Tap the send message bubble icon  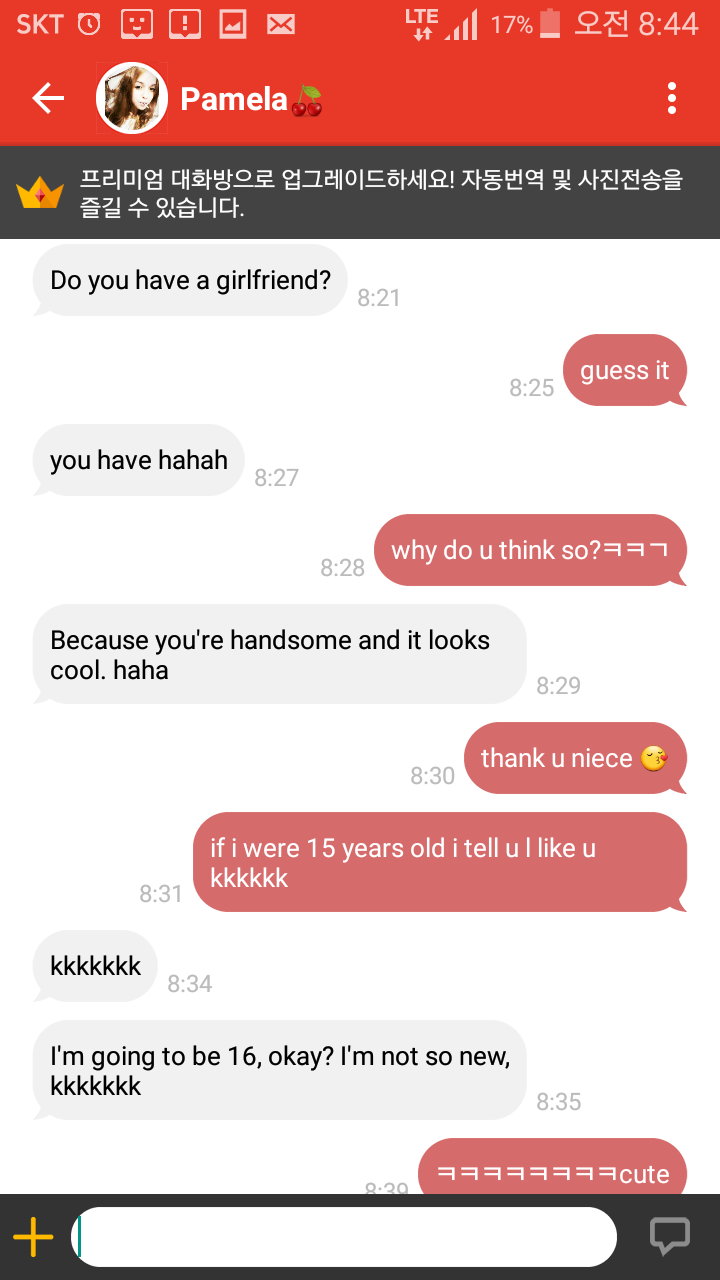click(x=669, y=1236)
